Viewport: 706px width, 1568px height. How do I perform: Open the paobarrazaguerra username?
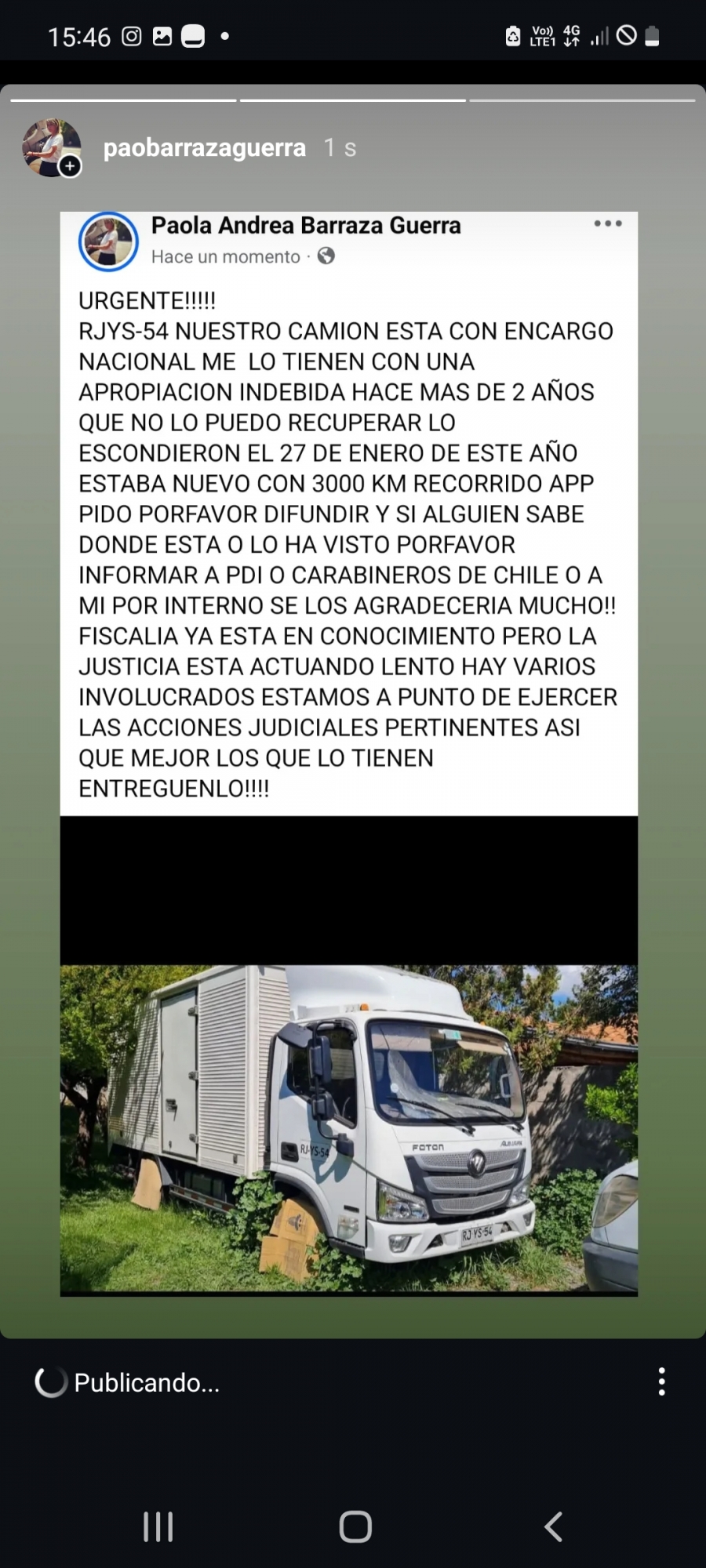[204, 147]
